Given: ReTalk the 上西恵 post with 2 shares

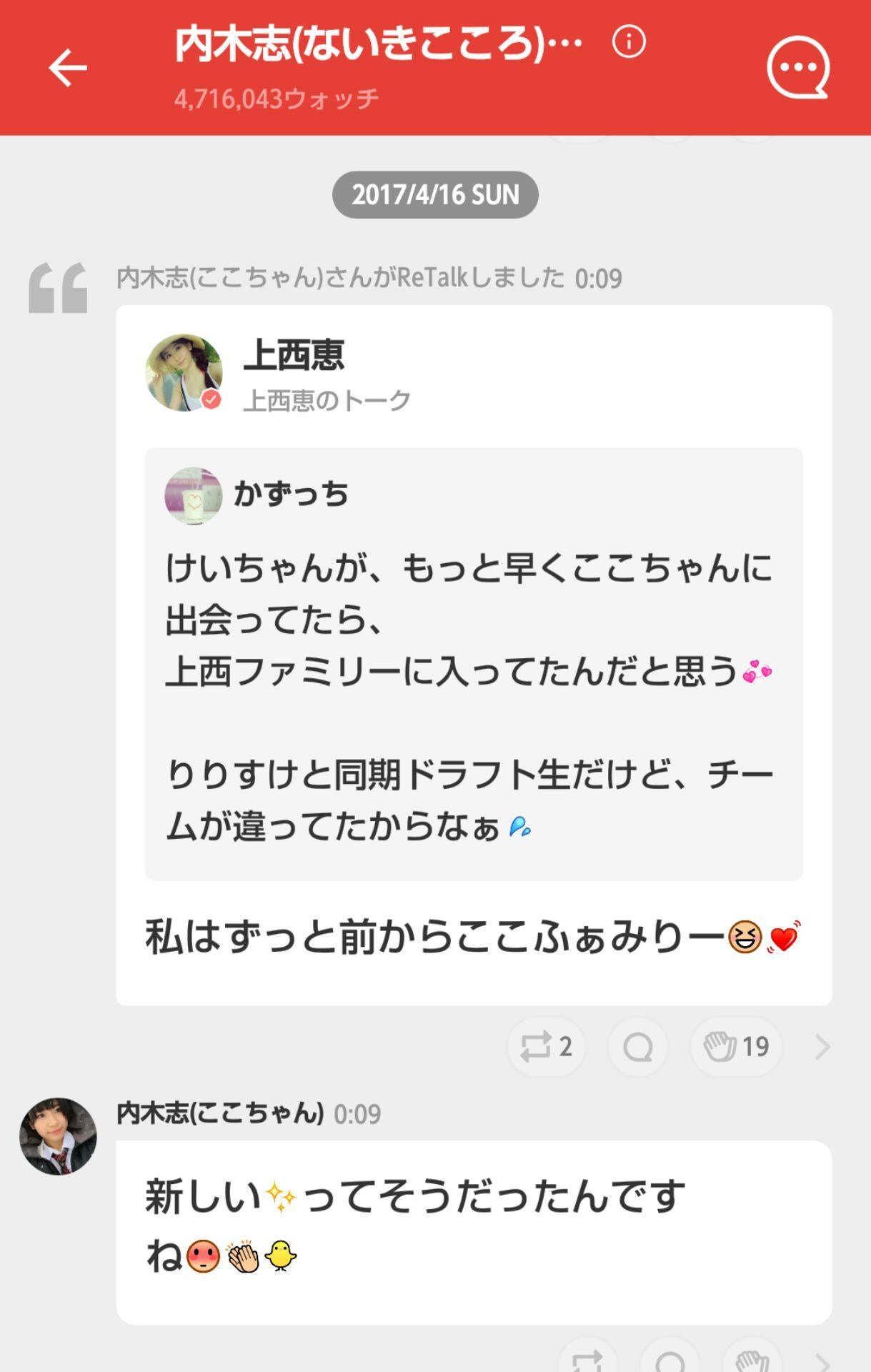Looking at the screenshot, I should point(546,1047).
